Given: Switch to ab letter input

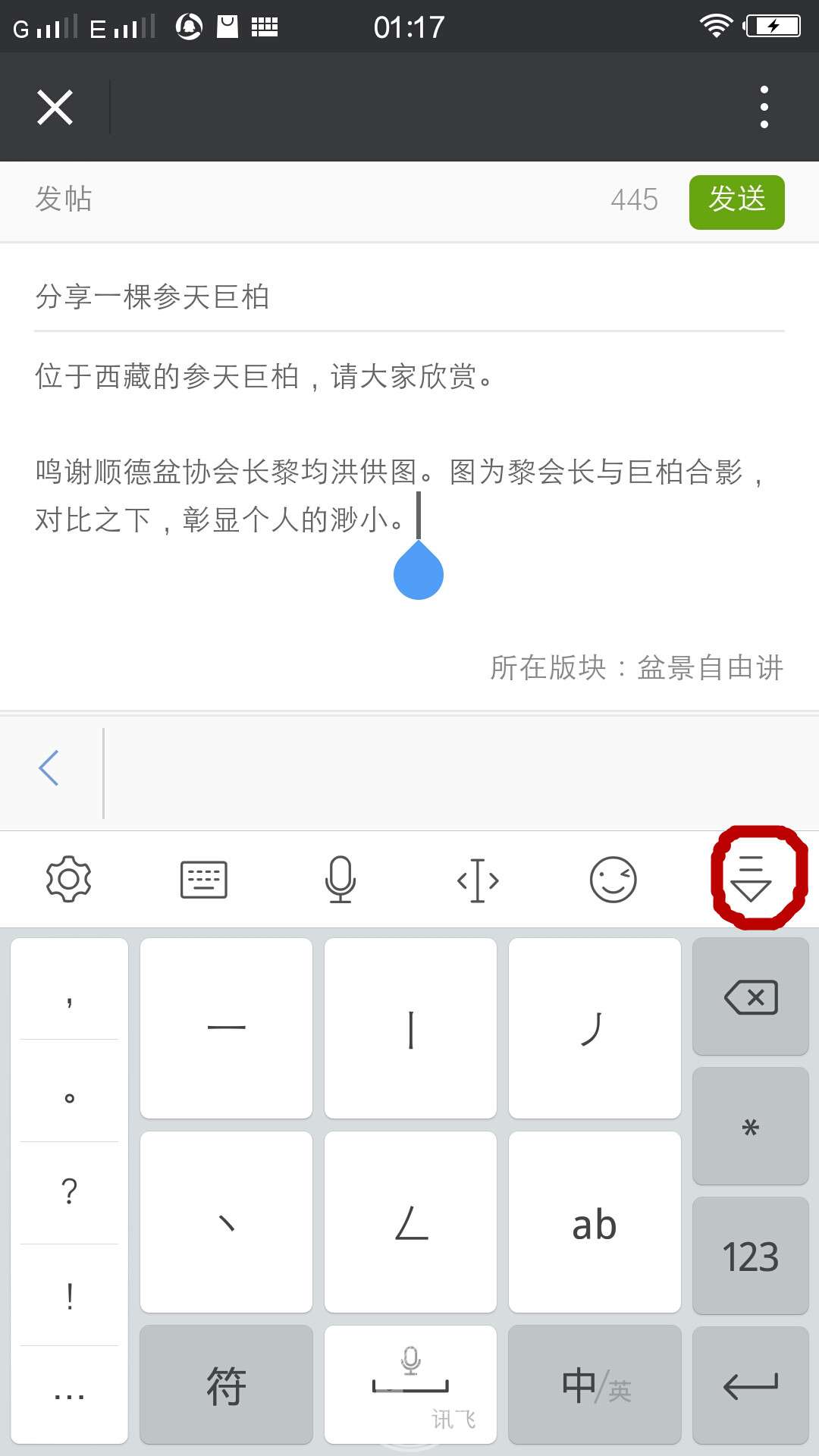Looking at the screenshot, I should [595, 1222].
